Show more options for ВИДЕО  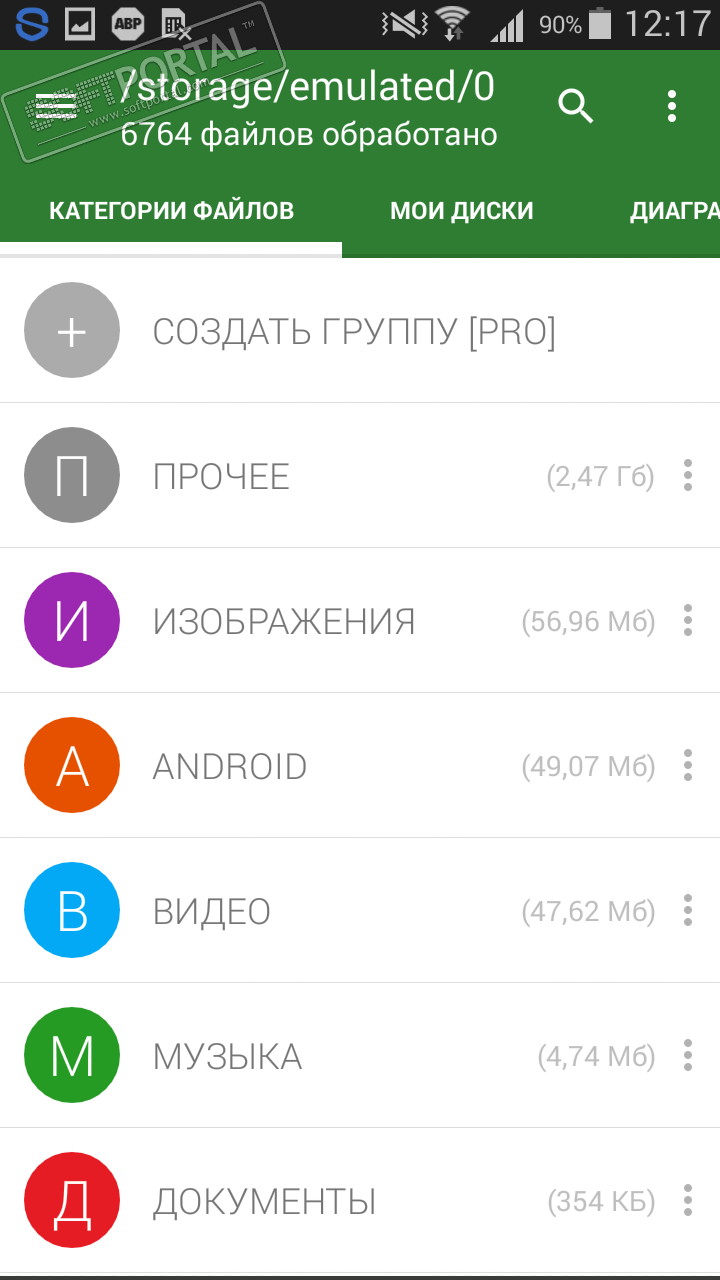click(688, 911)
